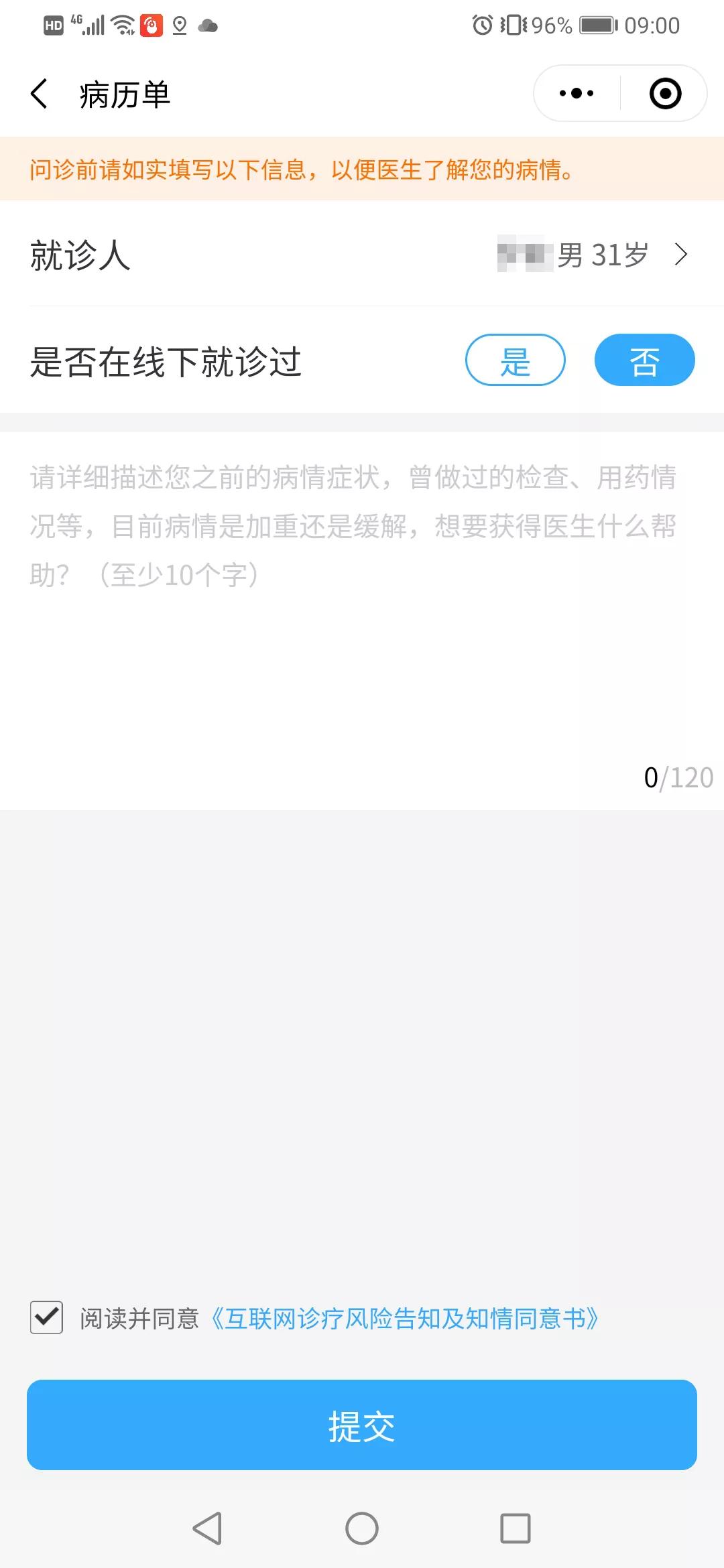Uncheck the 阅读并同意 agreement checkbox
The height and width of the screenshot is (1568, 724).
point(46,1318)
